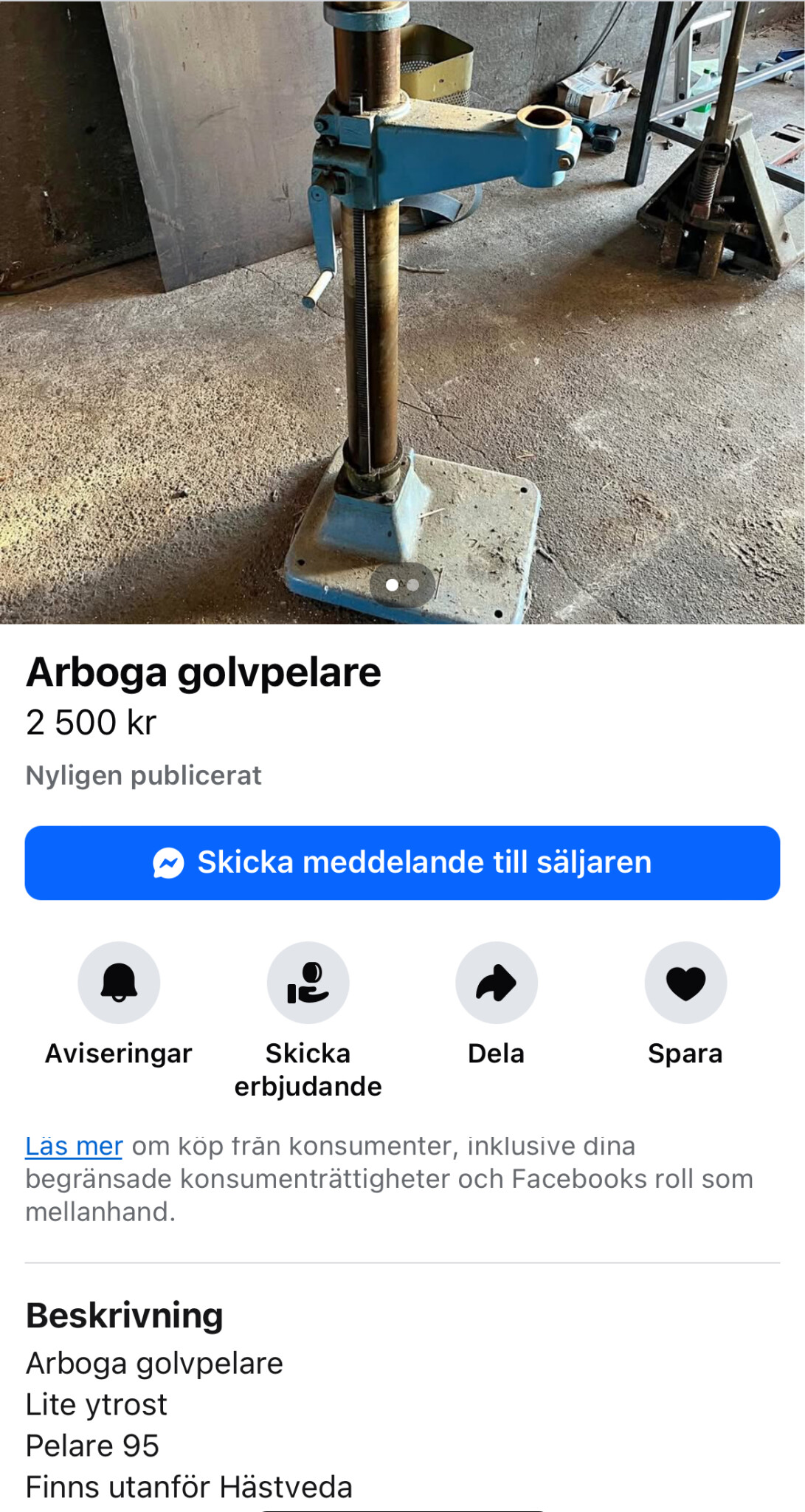Save the listing with Spara heart
805x1512 pixels.
pos(685,982)
